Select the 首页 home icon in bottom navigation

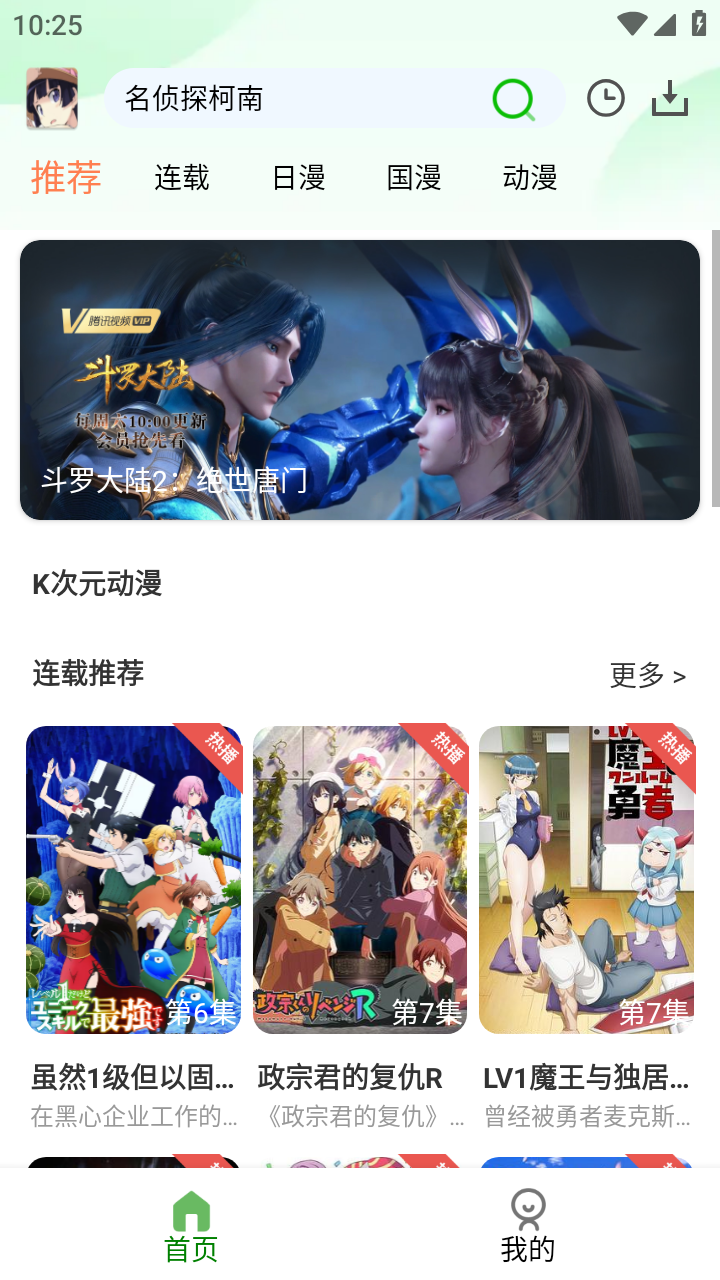point(189,1210)
